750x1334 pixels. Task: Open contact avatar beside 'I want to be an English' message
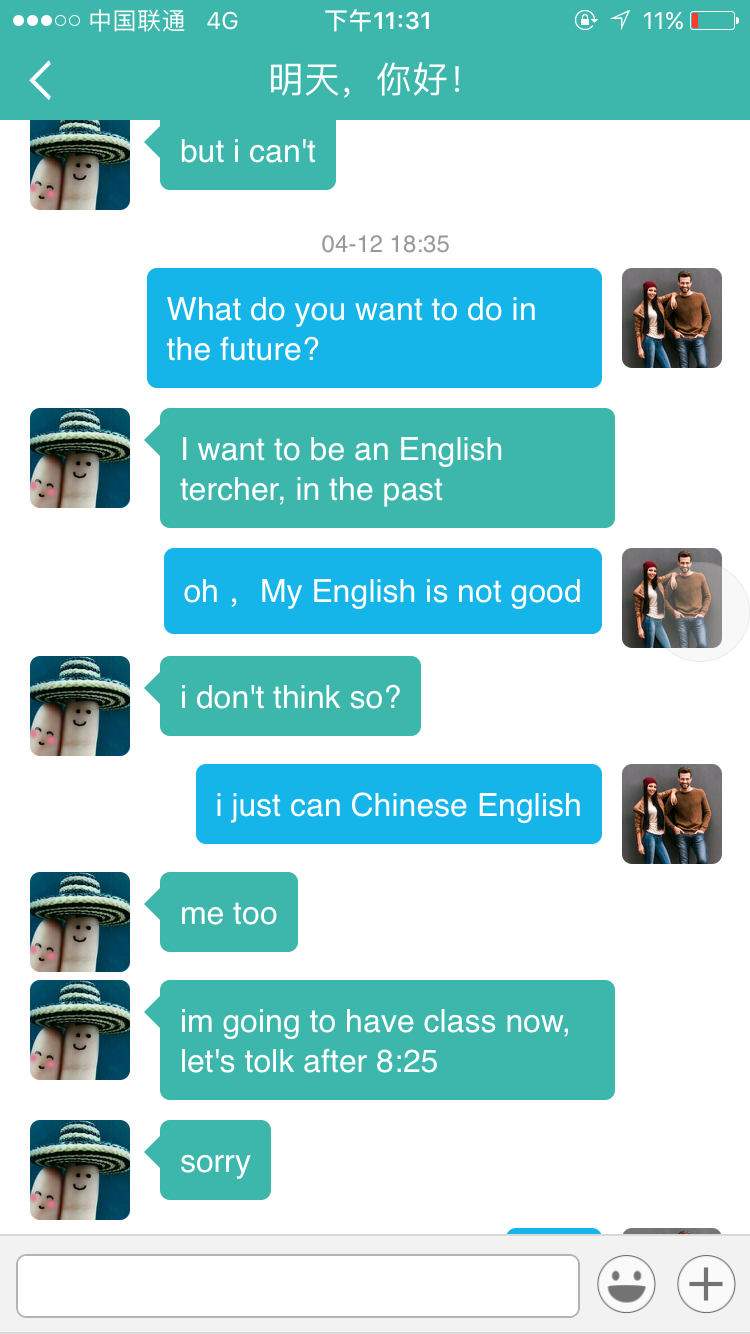tap(80, 458)
